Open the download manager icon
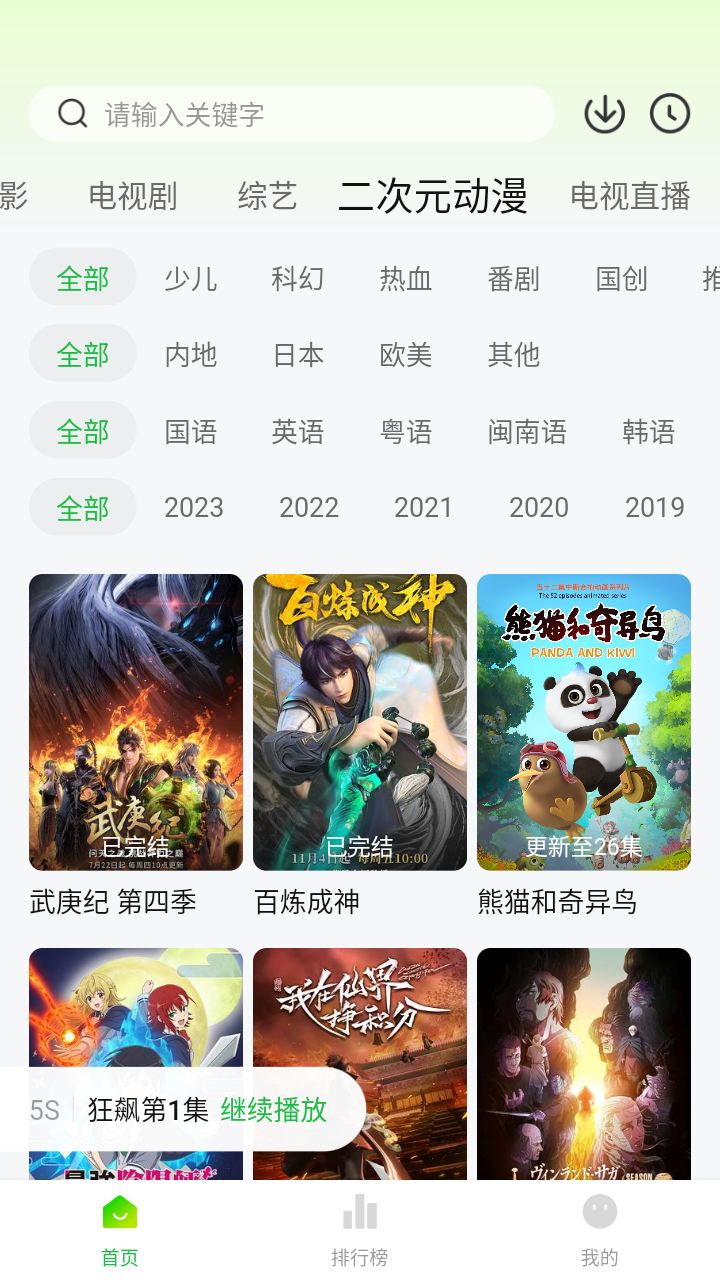Viewport: 720px width, 1280px height. (x=604, y=113)
